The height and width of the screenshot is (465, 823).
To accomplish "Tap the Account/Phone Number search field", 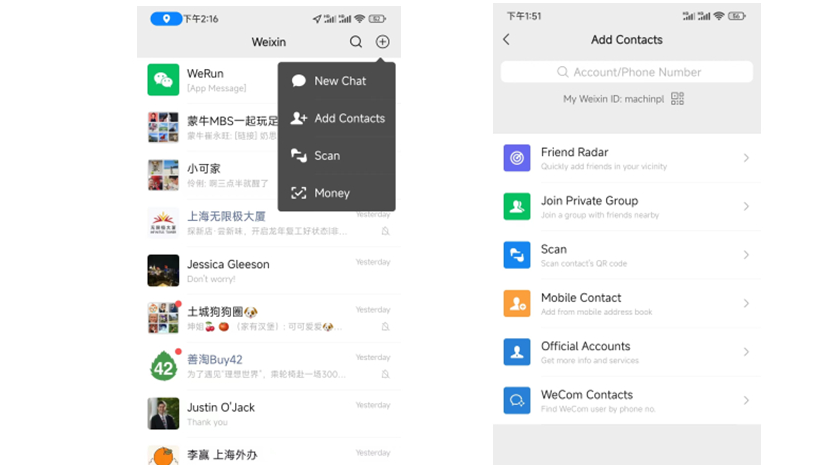I will [x=627, y=72].
